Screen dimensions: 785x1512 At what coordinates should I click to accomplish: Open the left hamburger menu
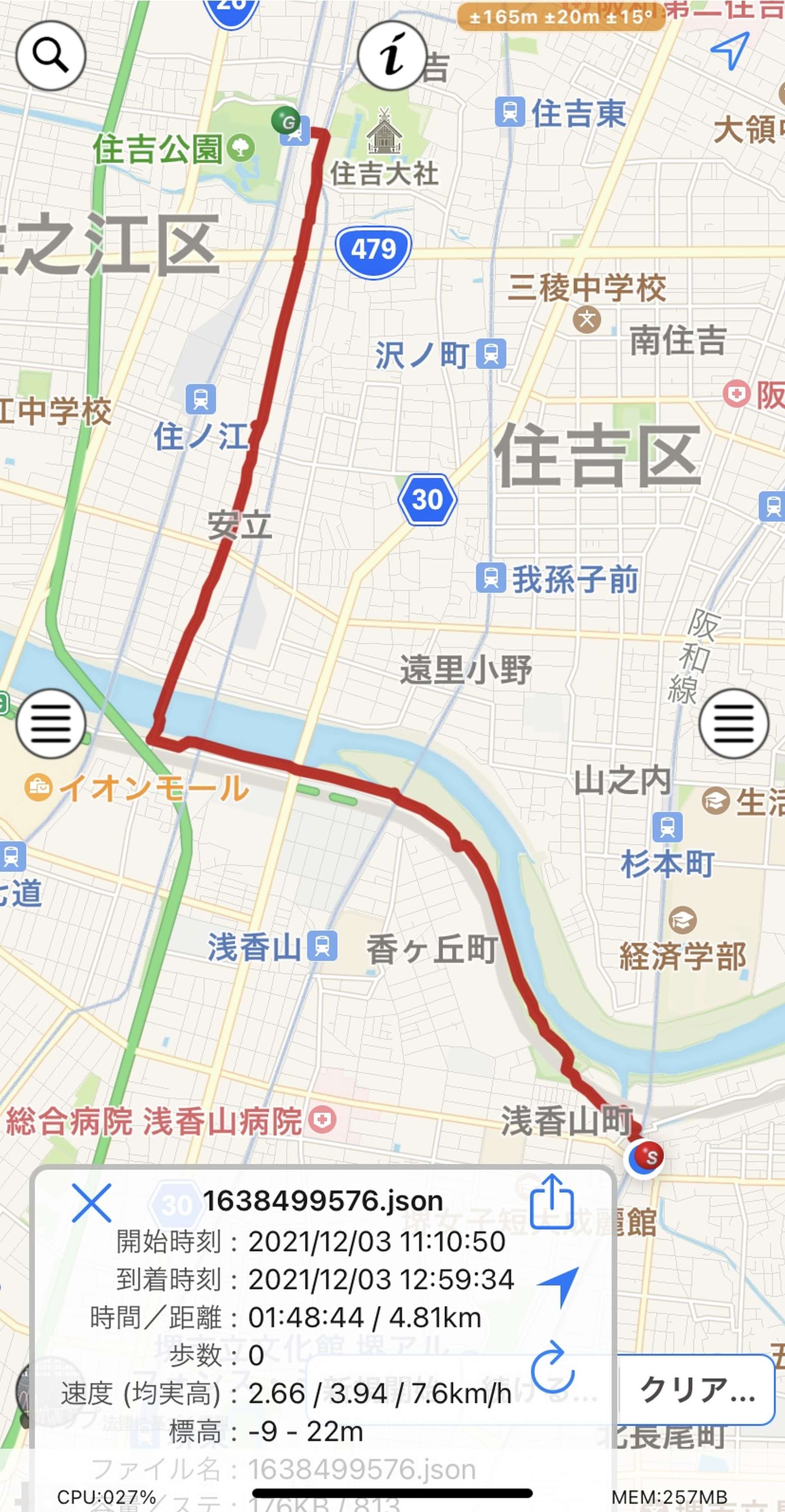(51, 723)
